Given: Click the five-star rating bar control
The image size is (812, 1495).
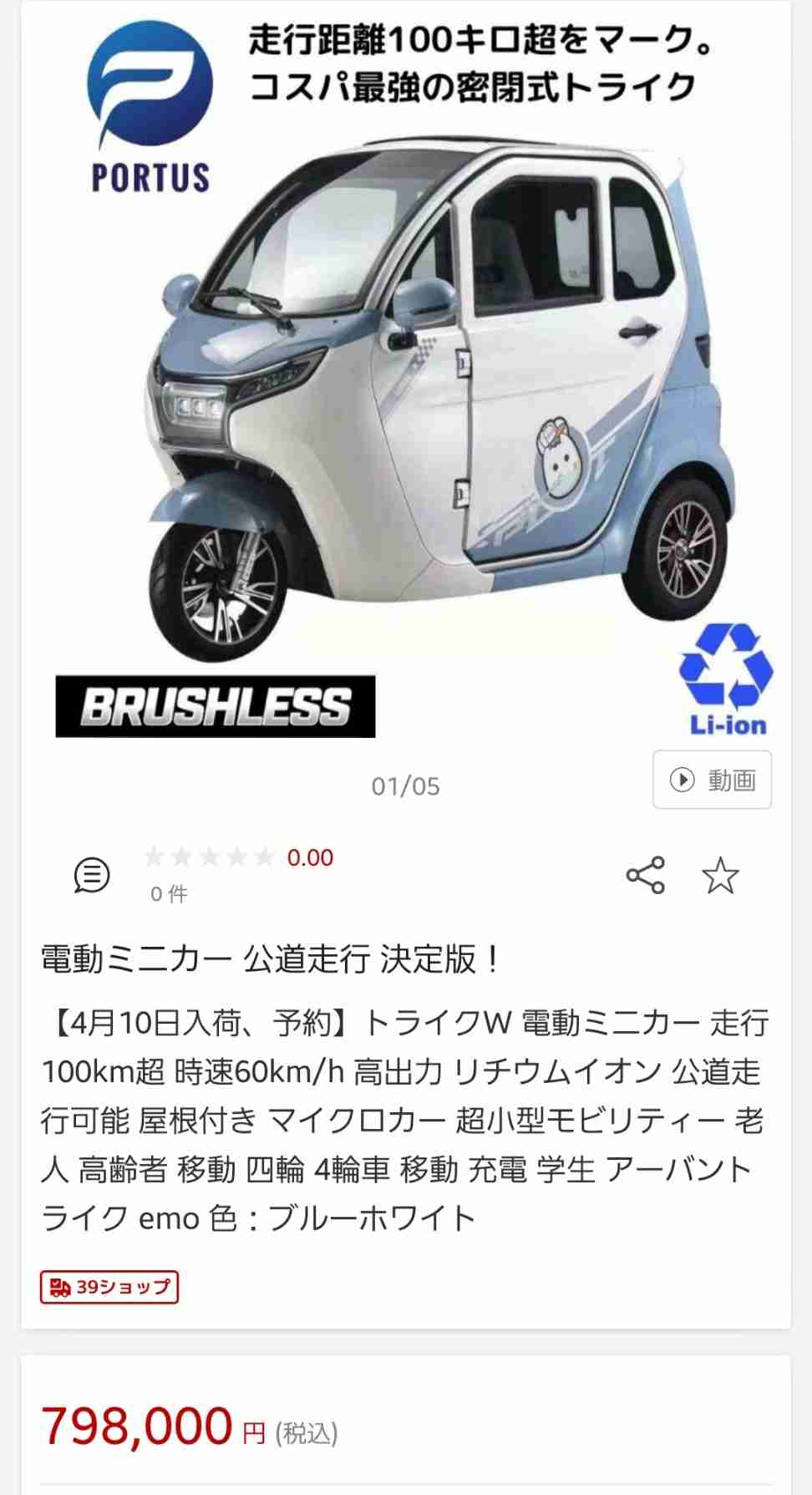Looking at the screenshot, I should pos(207,857).
